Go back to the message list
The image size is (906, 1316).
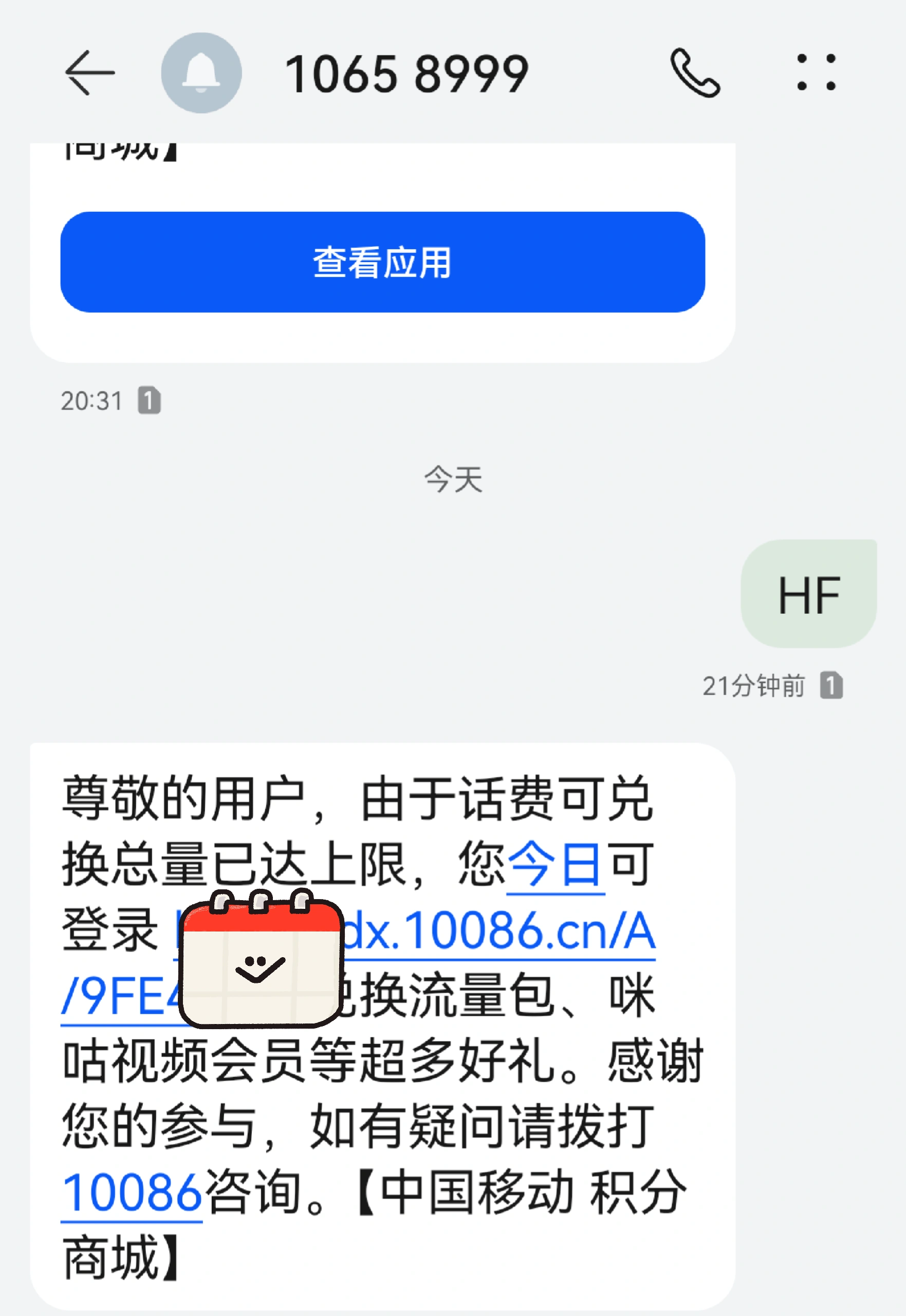(x=90, y=72)
